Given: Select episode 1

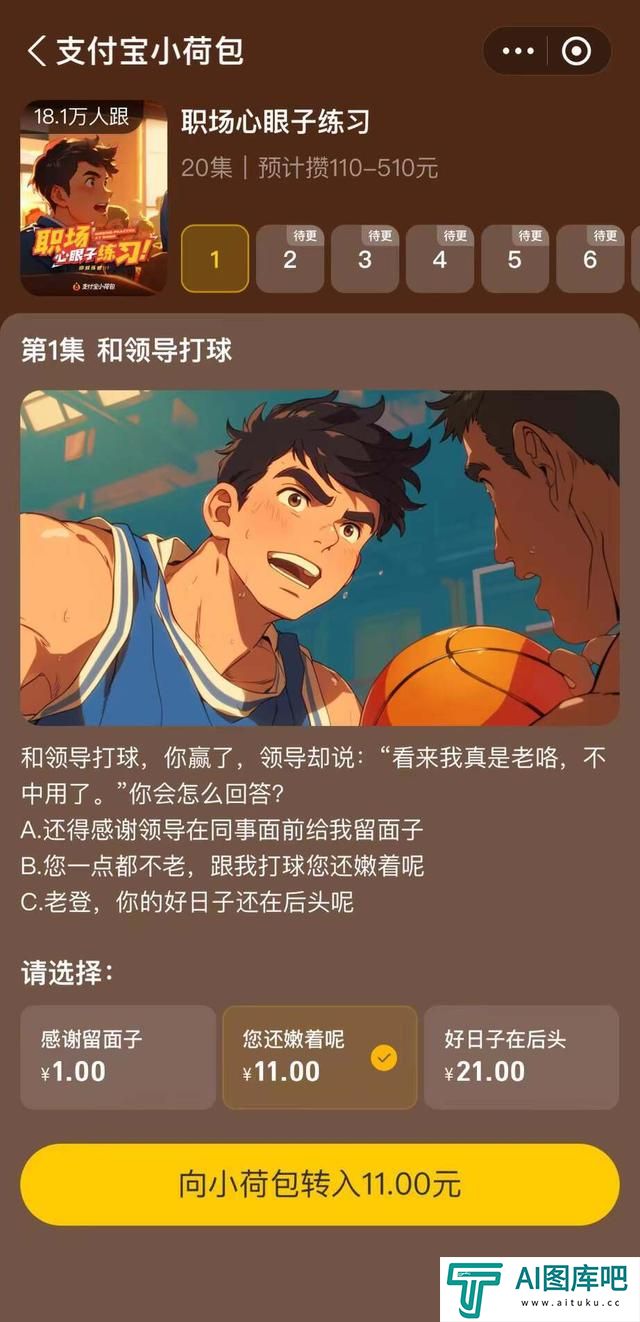Looking at the screenshot, I should tap(214, 259).
